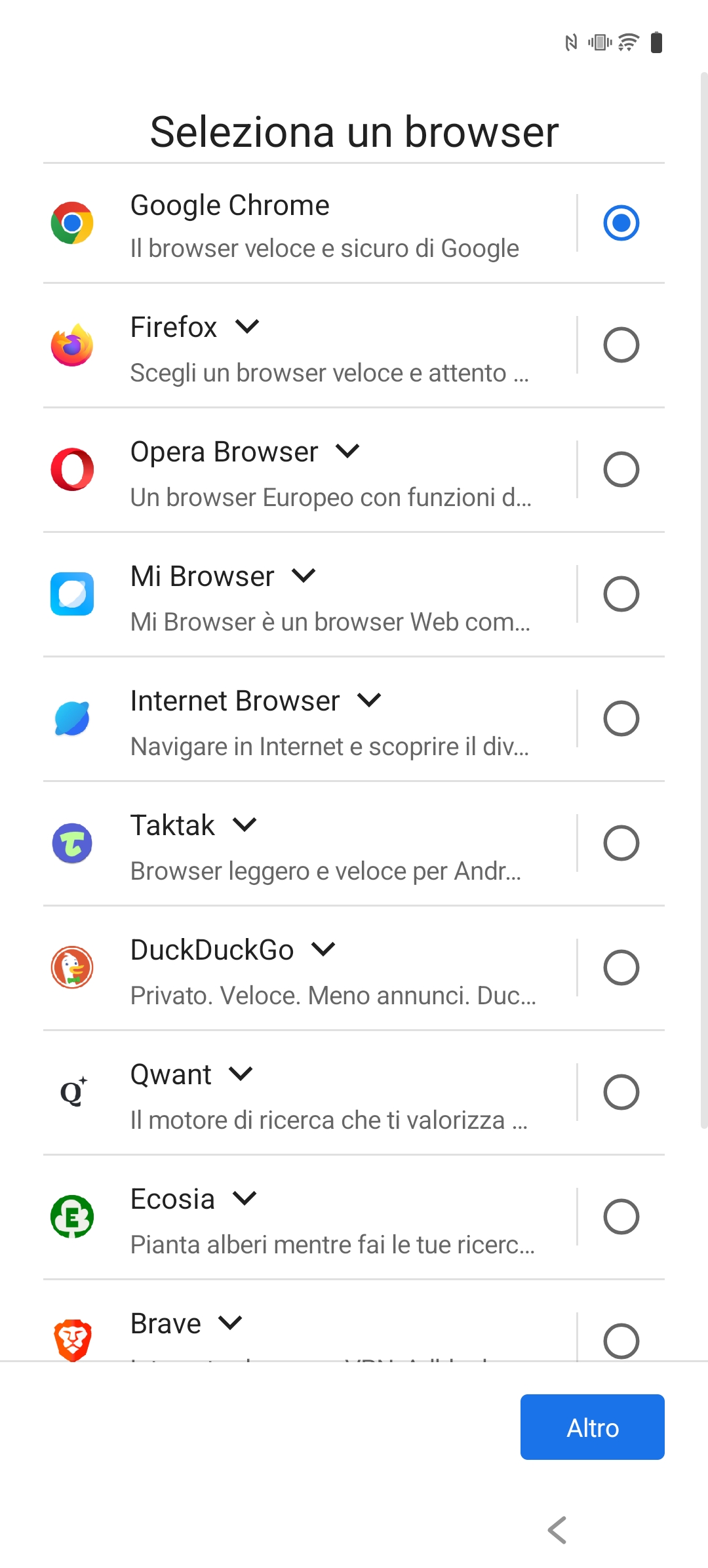708x1568 pixels.
Task: Expand Internet Browser details chevron
Action: [369, 699]
